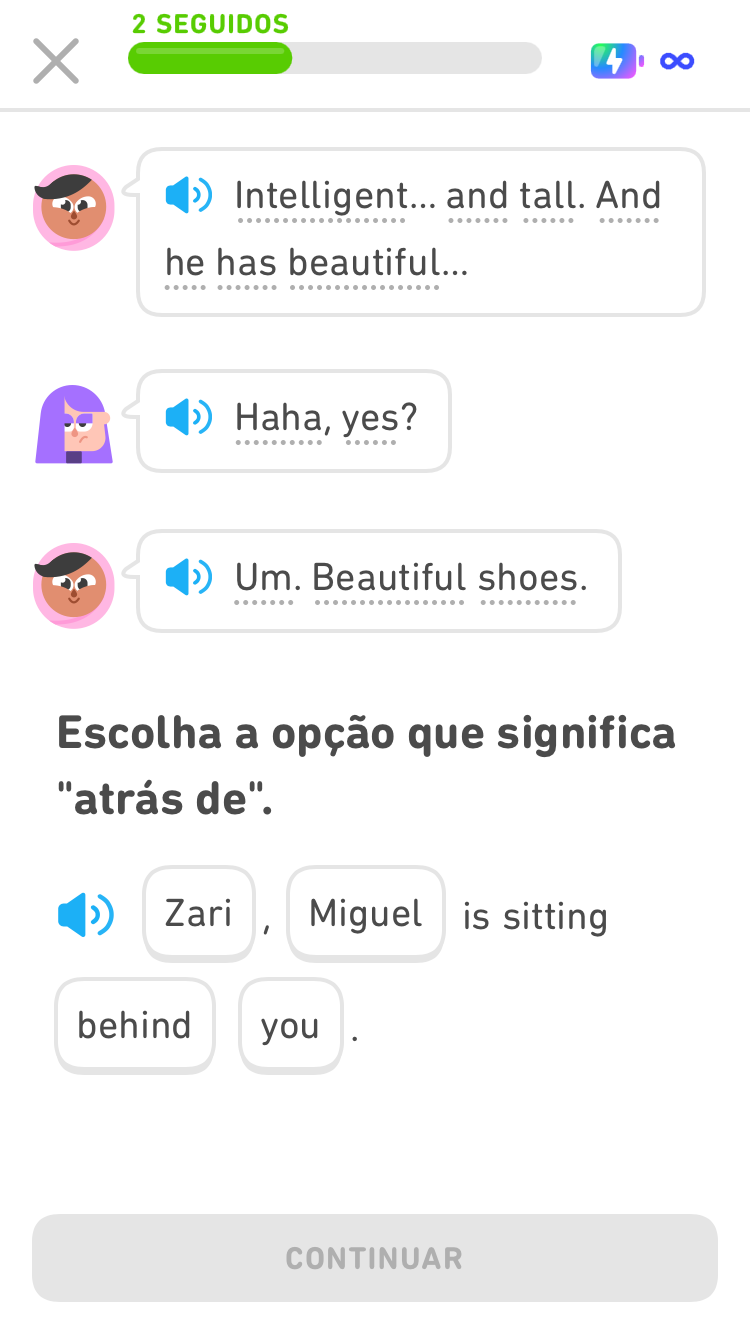This screenshot has width=750, height=1334.
Task: Close the lesson with the X
Action: click(x=55, y=60)
